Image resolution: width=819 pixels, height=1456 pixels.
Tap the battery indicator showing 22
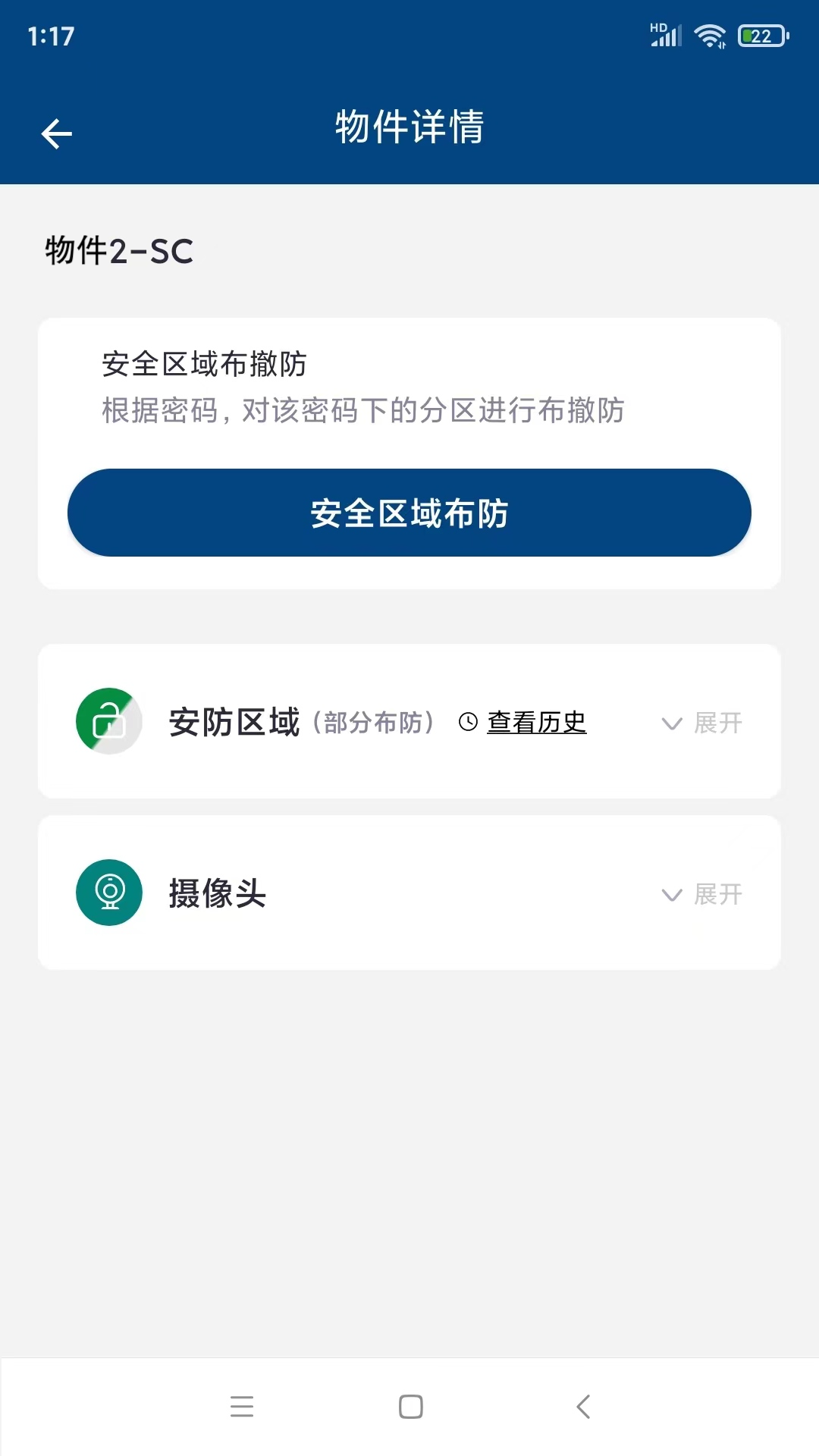pyautogui.click(x=762, y=34)
